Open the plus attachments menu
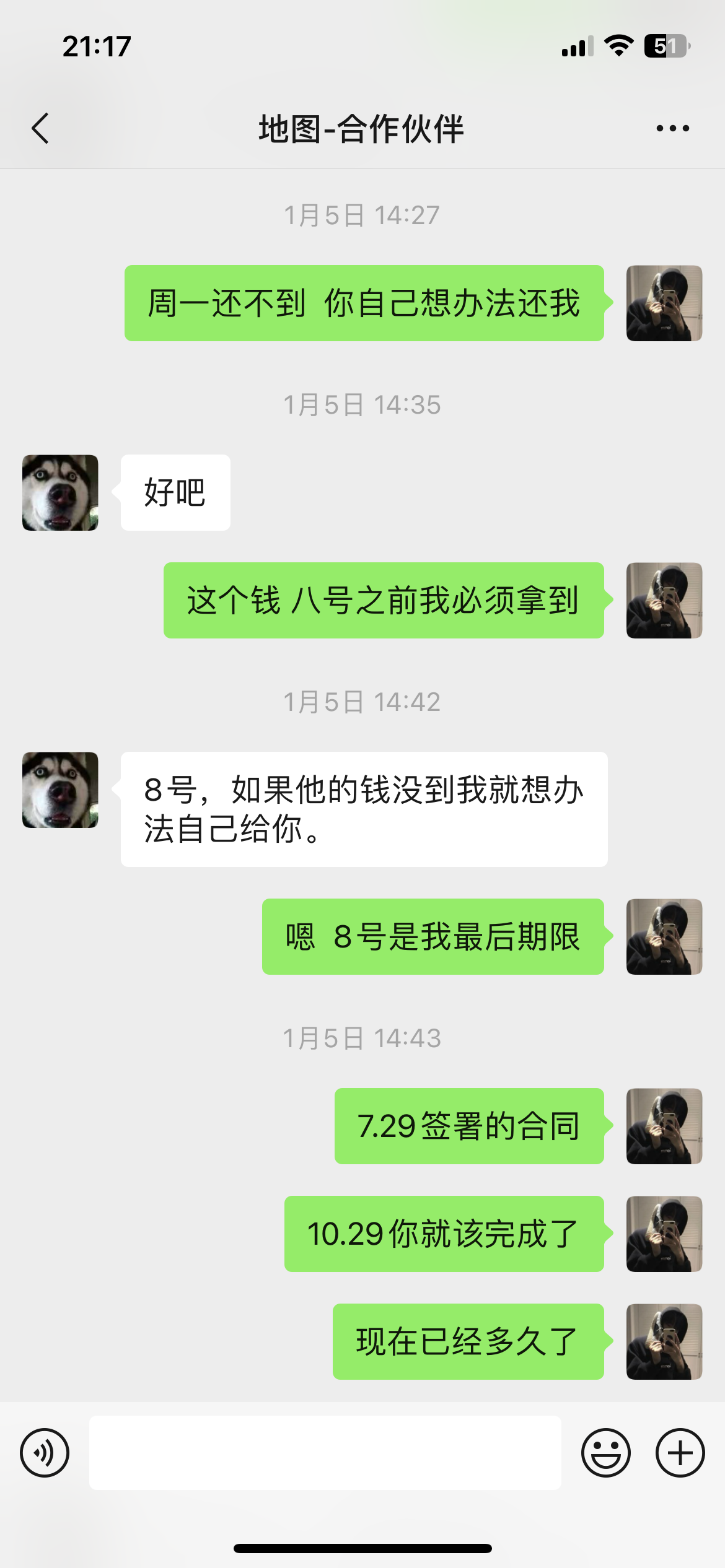 (680, 1453)
